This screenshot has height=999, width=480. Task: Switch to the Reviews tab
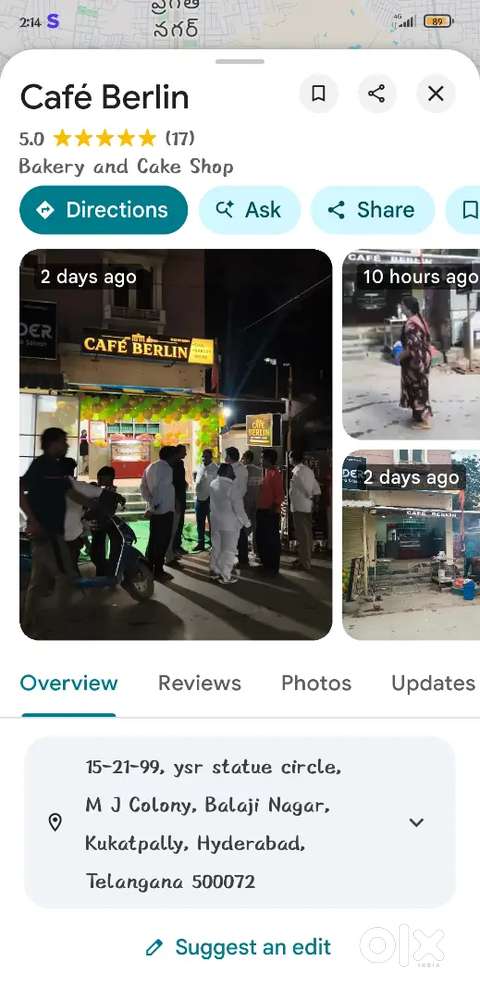click(200, 683)
